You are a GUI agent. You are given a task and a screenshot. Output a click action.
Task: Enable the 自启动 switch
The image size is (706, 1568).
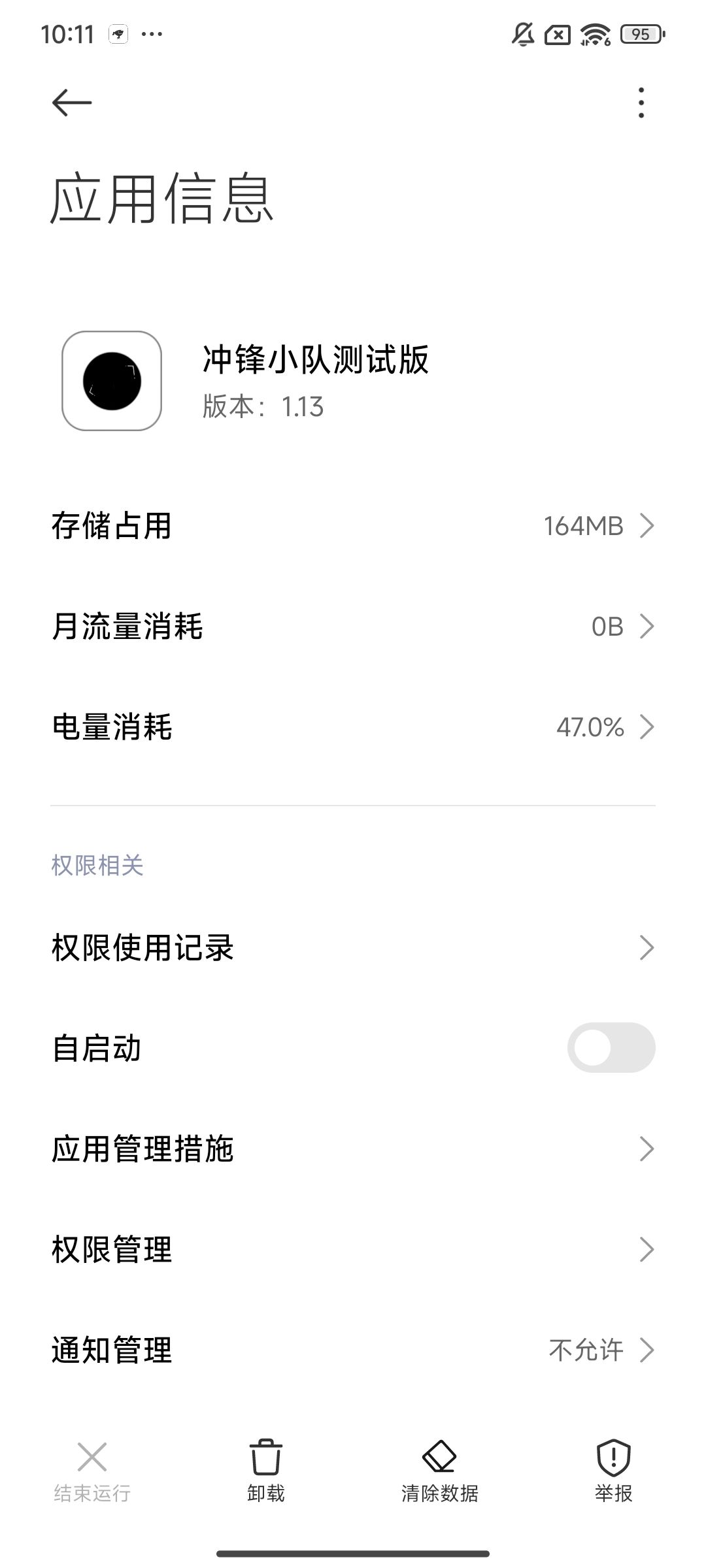611,1048
